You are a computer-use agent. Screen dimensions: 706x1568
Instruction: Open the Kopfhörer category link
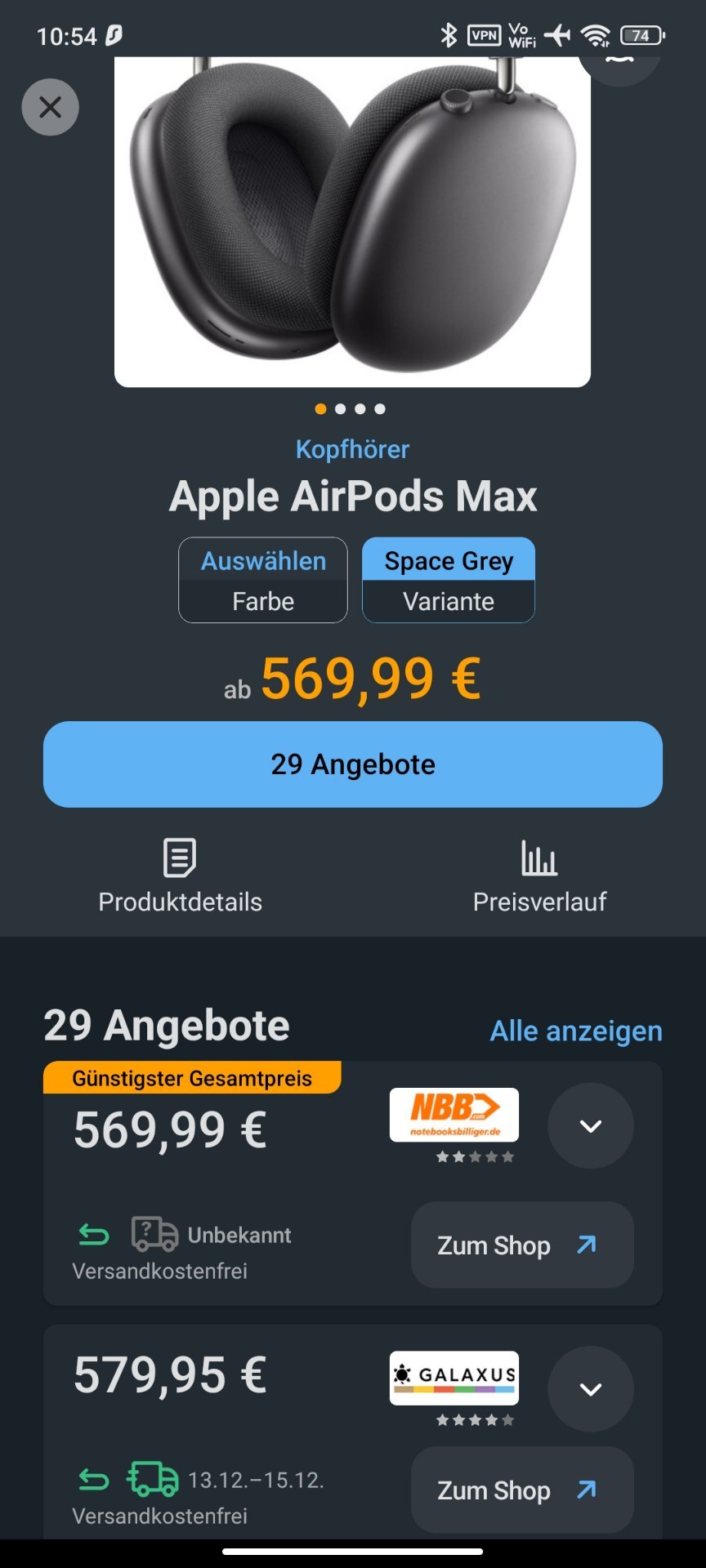coord(352,449)
